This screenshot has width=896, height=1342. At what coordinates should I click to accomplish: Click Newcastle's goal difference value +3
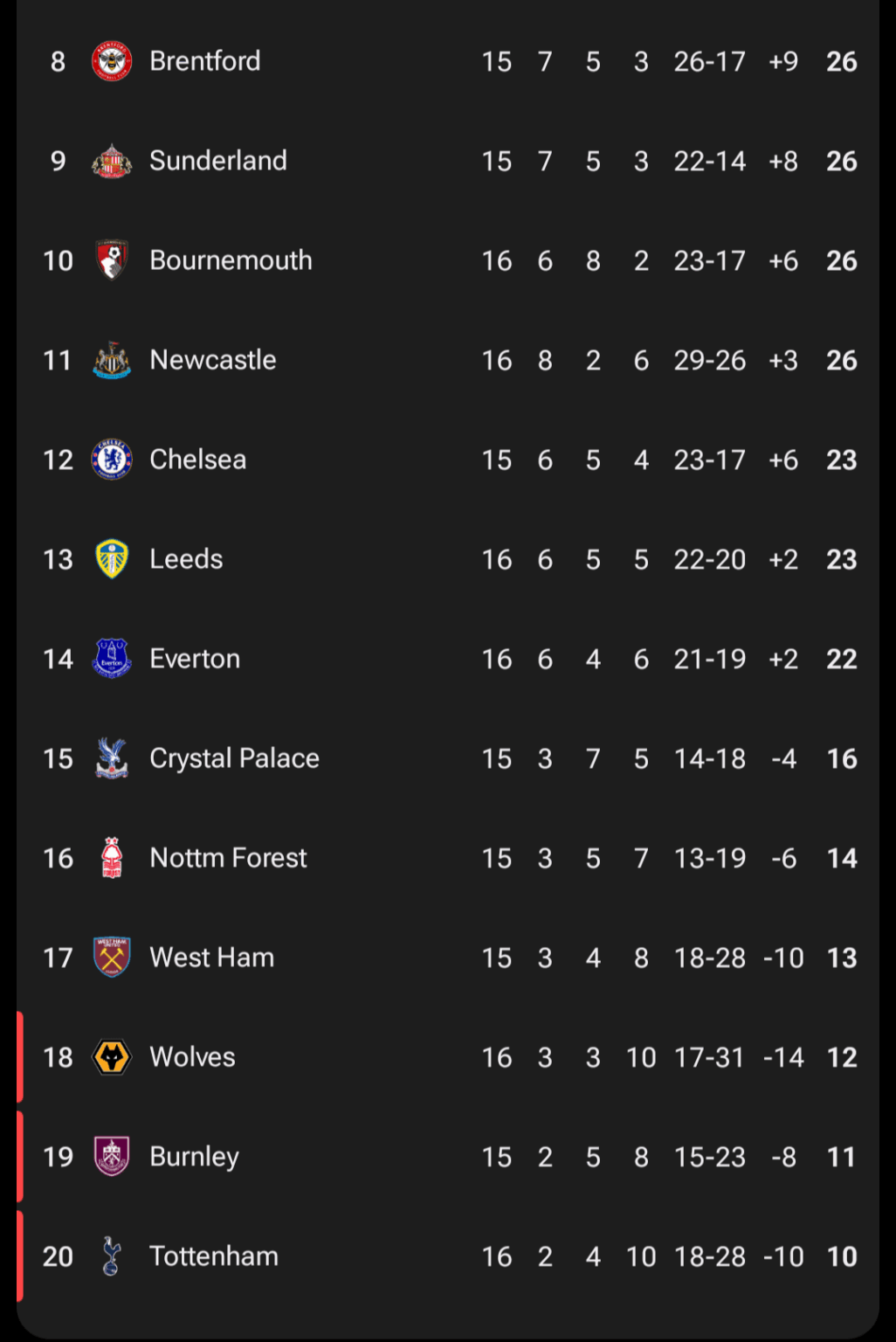(783, 359)
